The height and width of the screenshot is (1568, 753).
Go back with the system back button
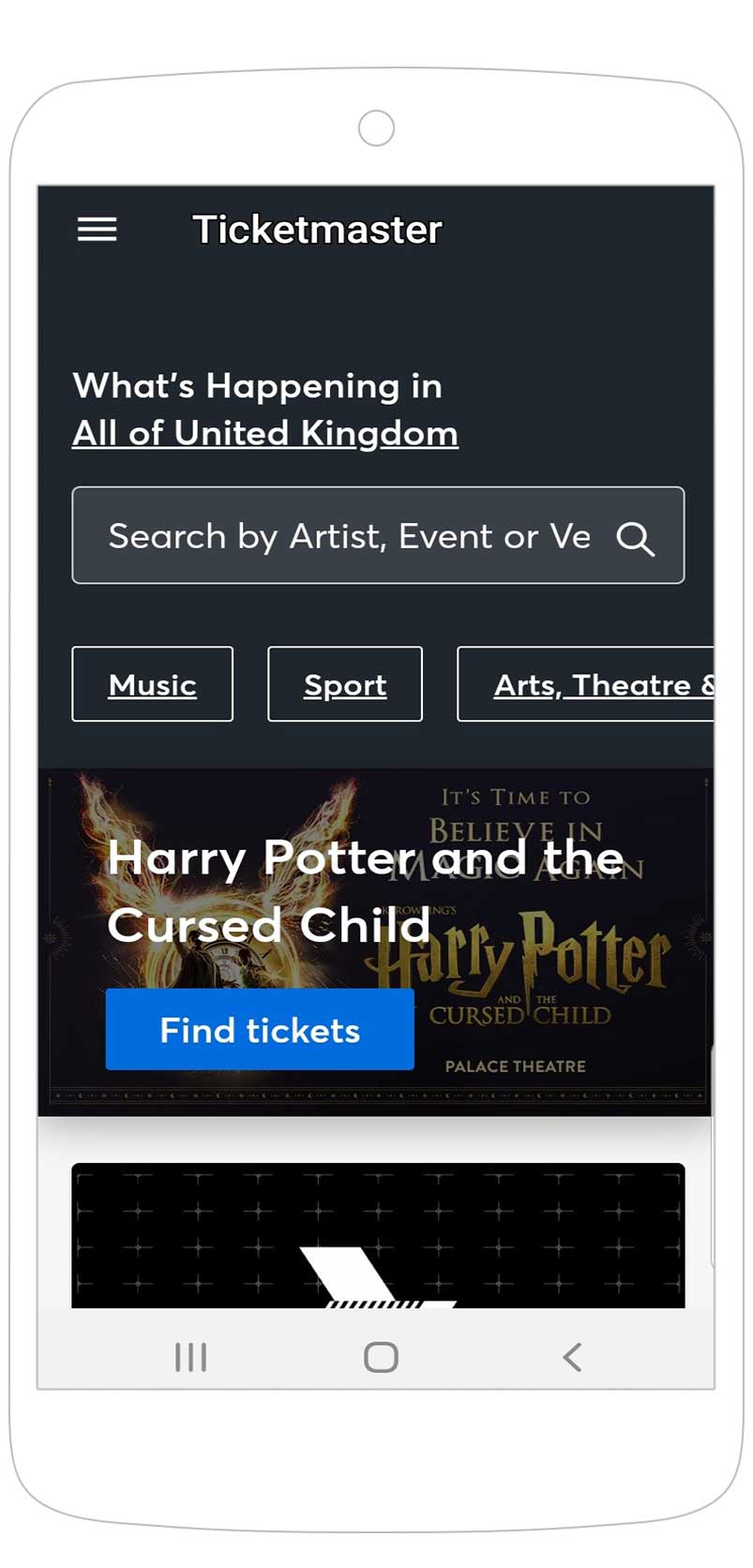click(572, 1356)
